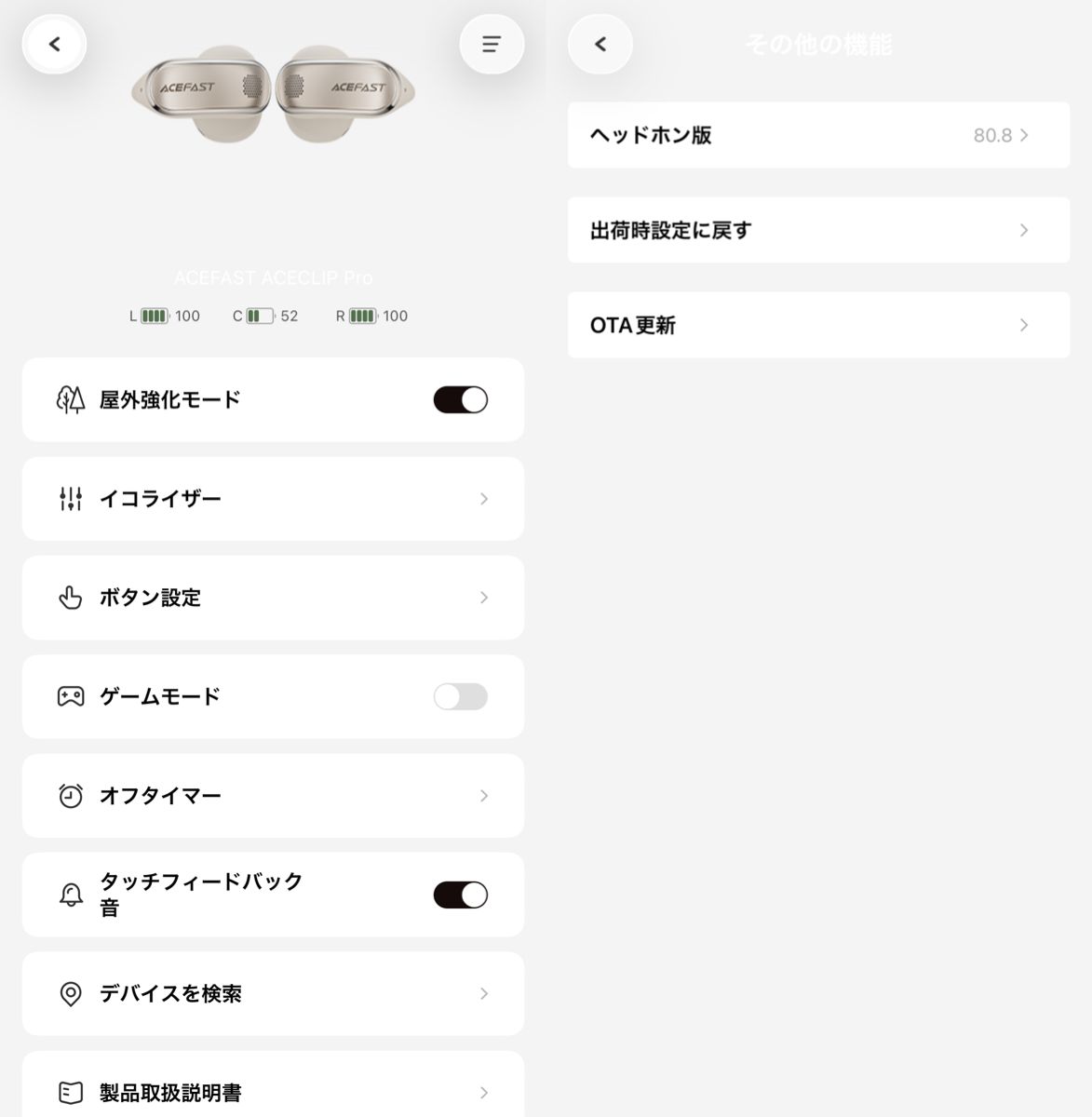This screenshot has height=1117, width=1092.
Task: Go back from その他の機能 screen
Action: pos(600,44)
